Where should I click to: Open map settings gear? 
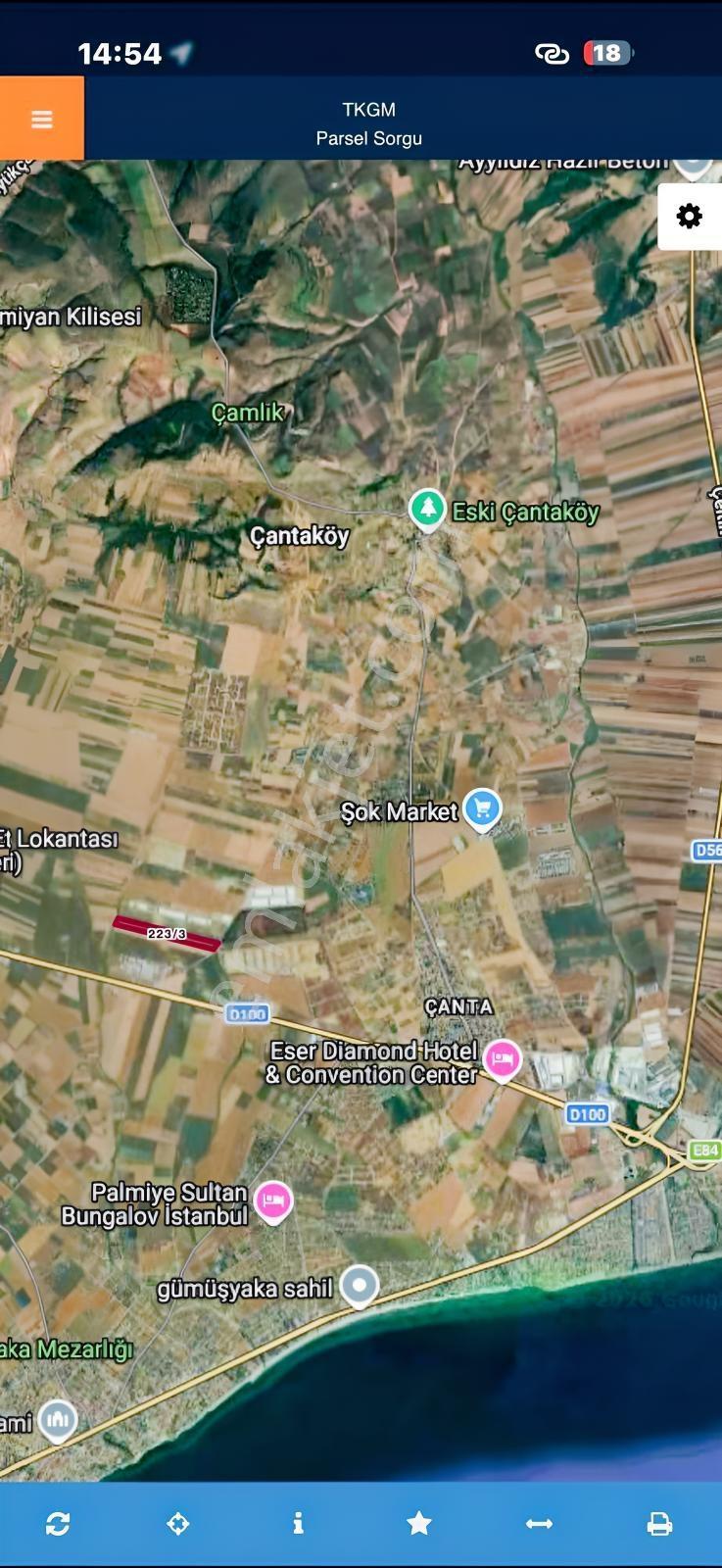pyautogui.click(x=690, y=216)
